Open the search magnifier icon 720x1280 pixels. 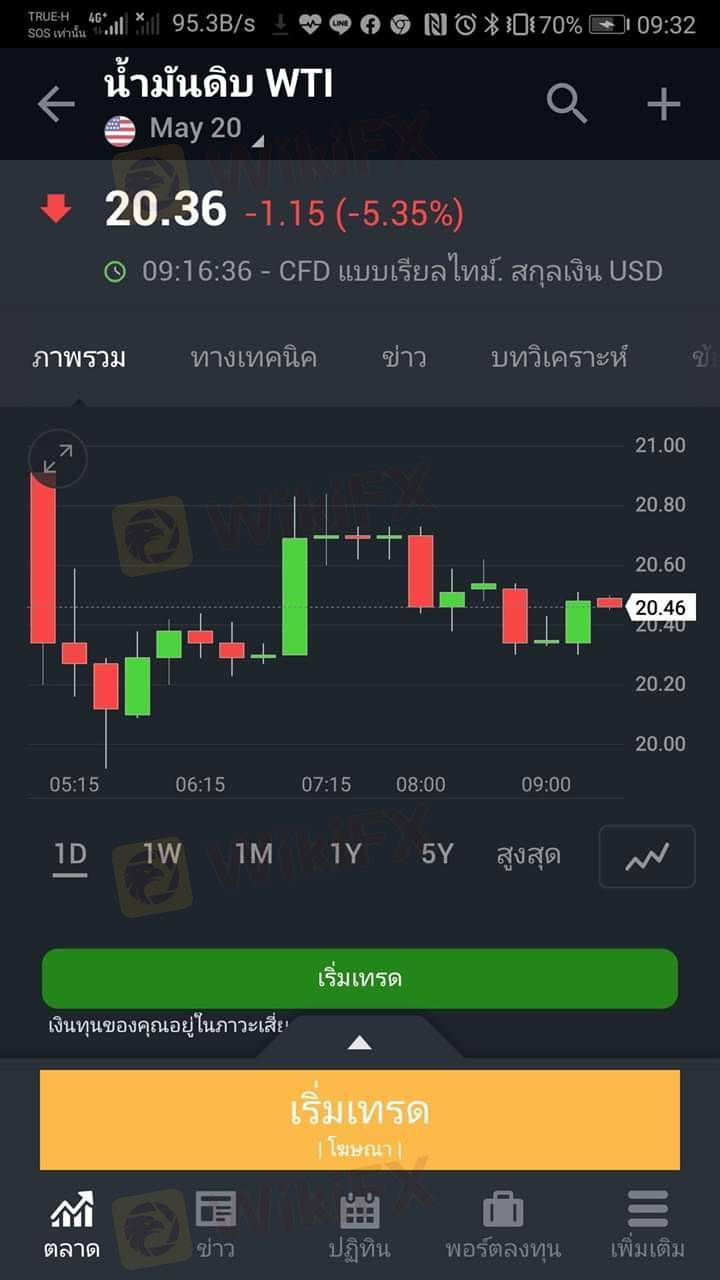[x=566, y=103]
